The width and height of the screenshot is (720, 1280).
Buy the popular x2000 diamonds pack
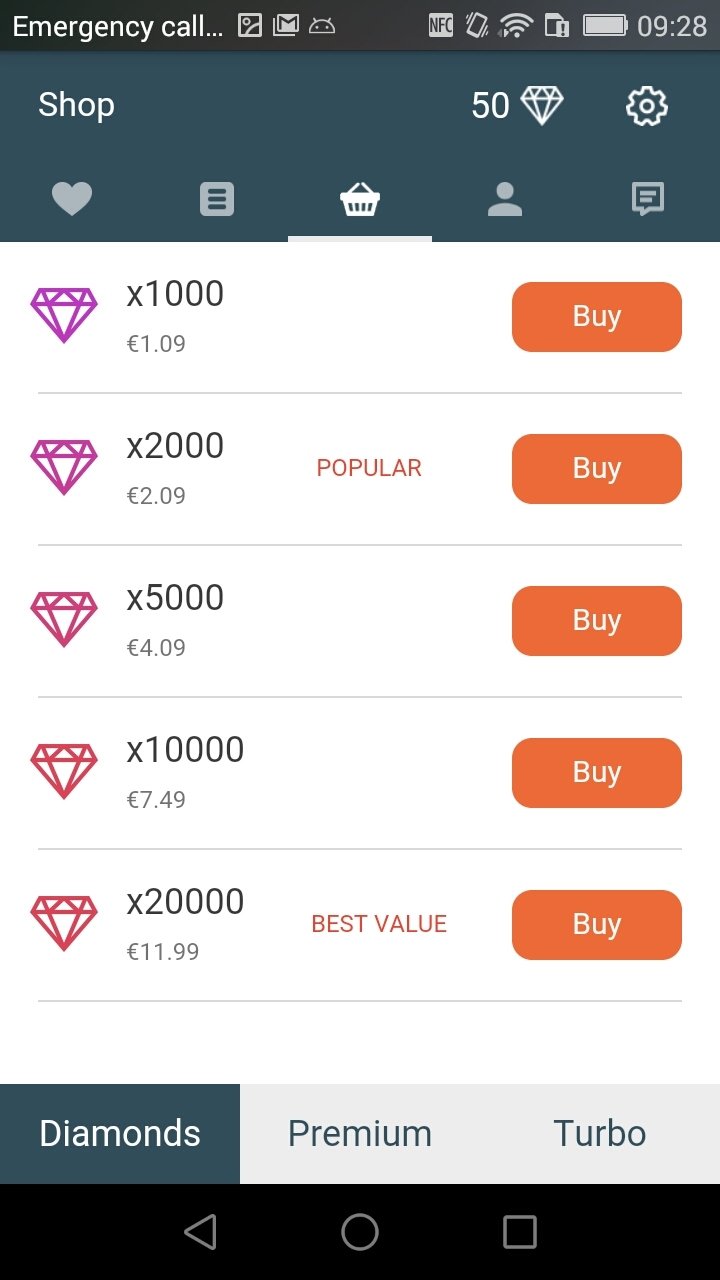tap(597, 469)
